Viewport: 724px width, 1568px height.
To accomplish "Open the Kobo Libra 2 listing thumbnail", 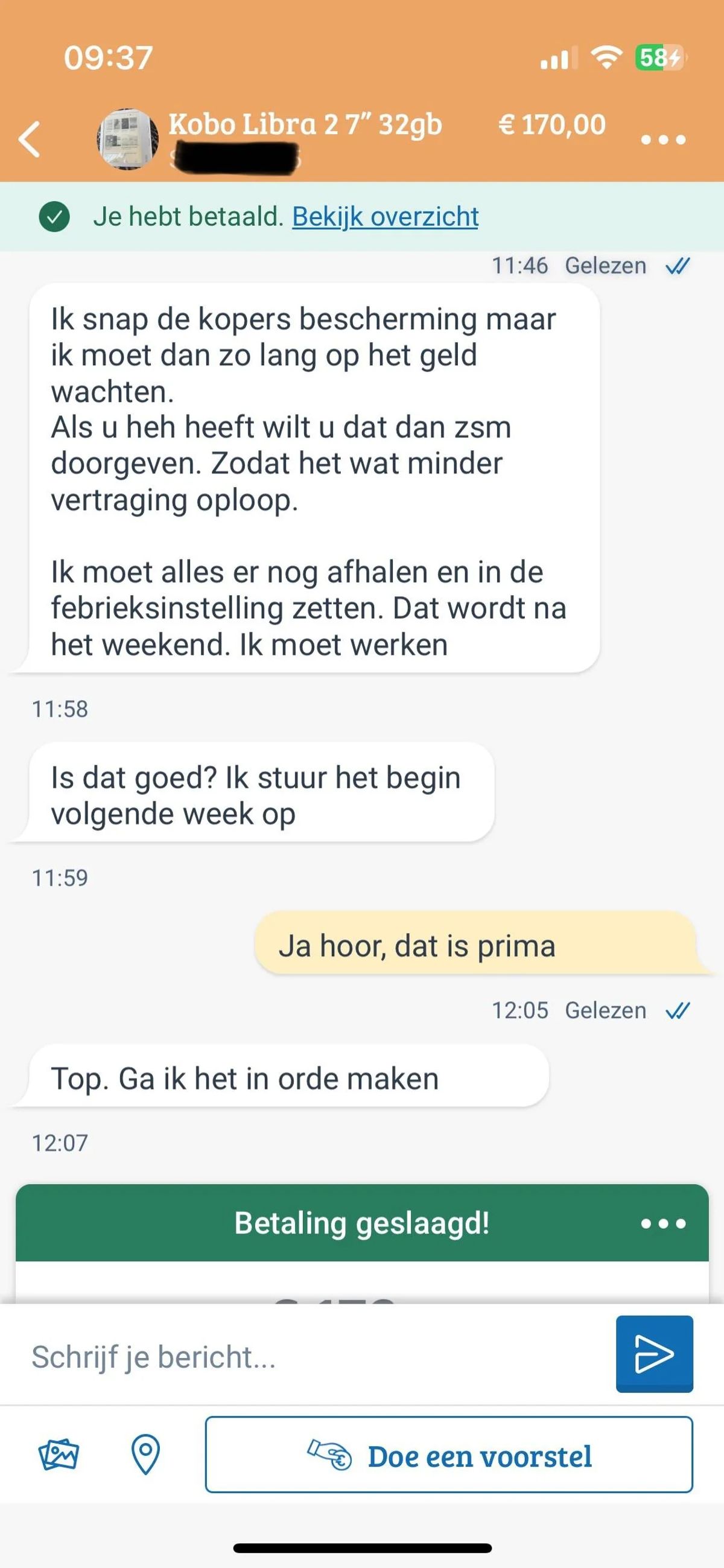I will [x=128, y=139].
